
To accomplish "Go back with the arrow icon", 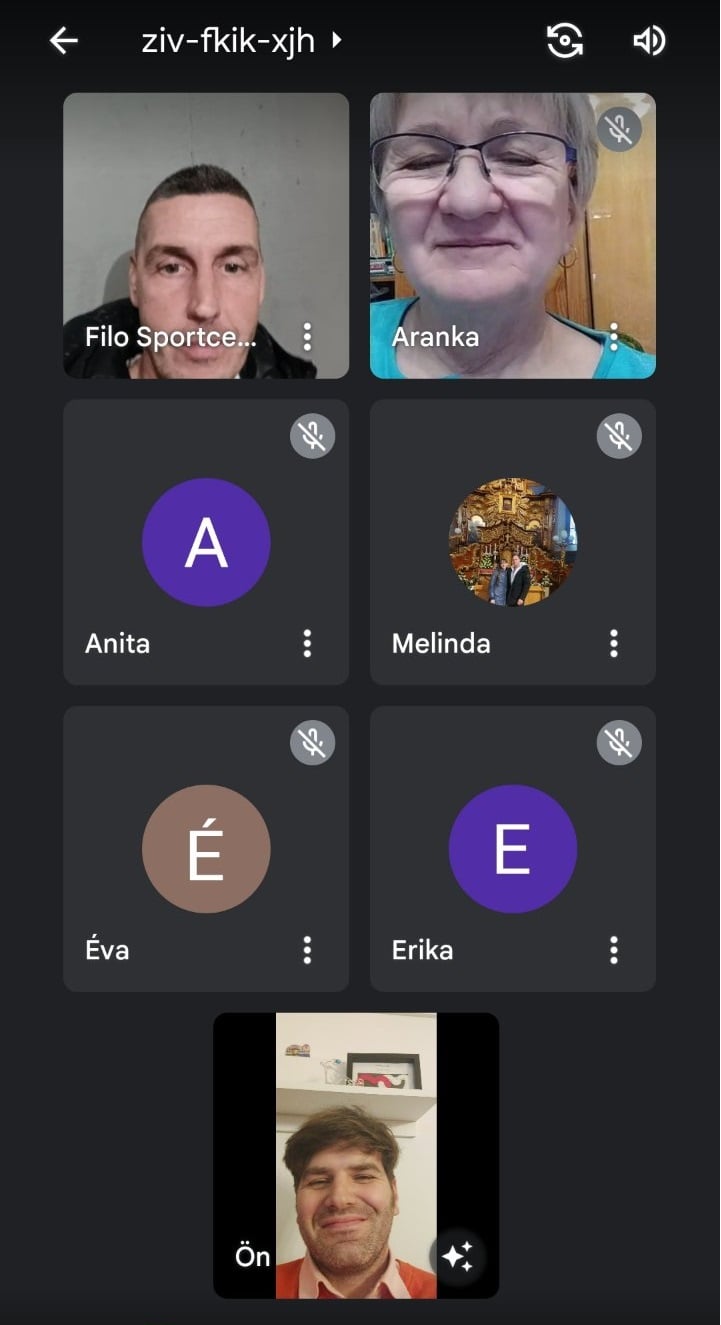I will pyautogui.click(x=64, y=40).
